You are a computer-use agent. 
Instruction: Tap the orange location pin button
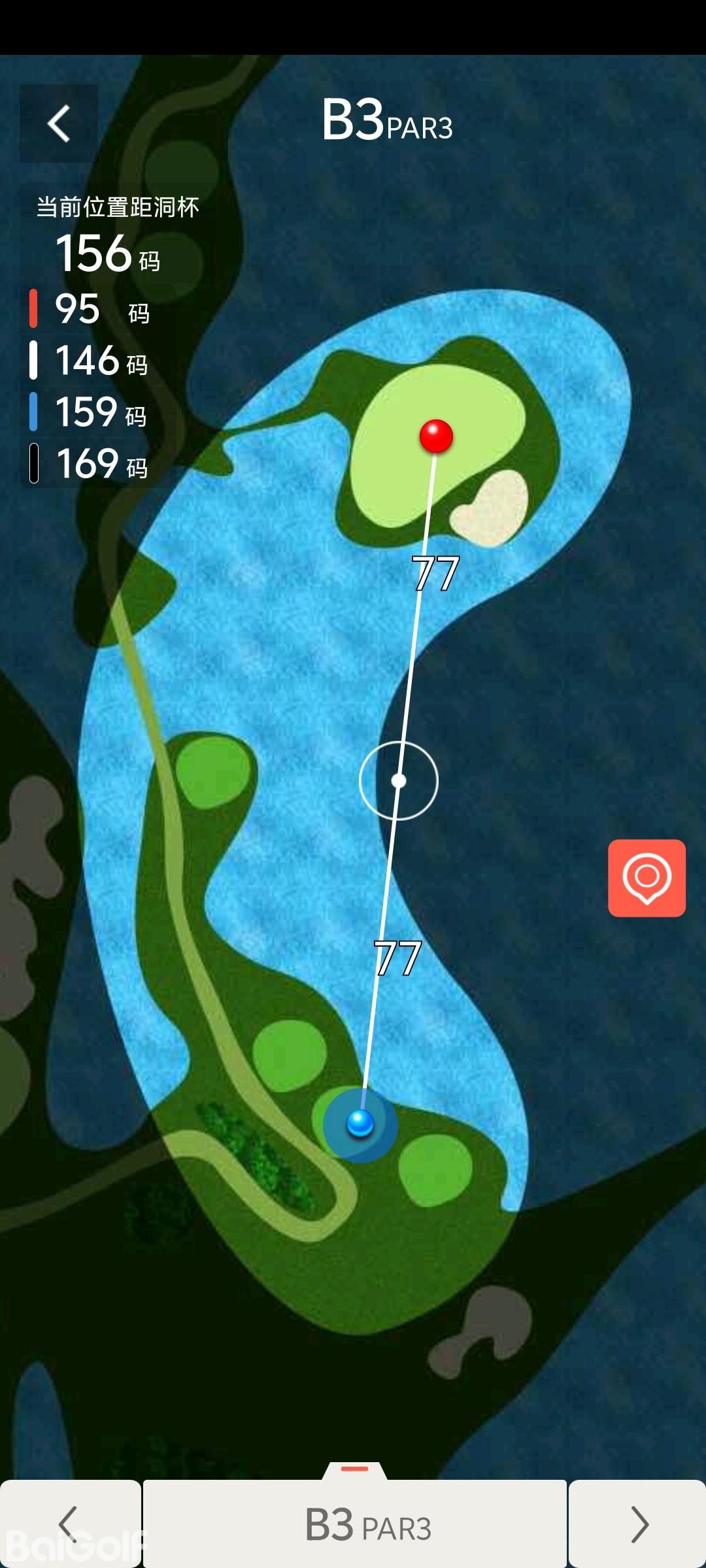point(647,878)
